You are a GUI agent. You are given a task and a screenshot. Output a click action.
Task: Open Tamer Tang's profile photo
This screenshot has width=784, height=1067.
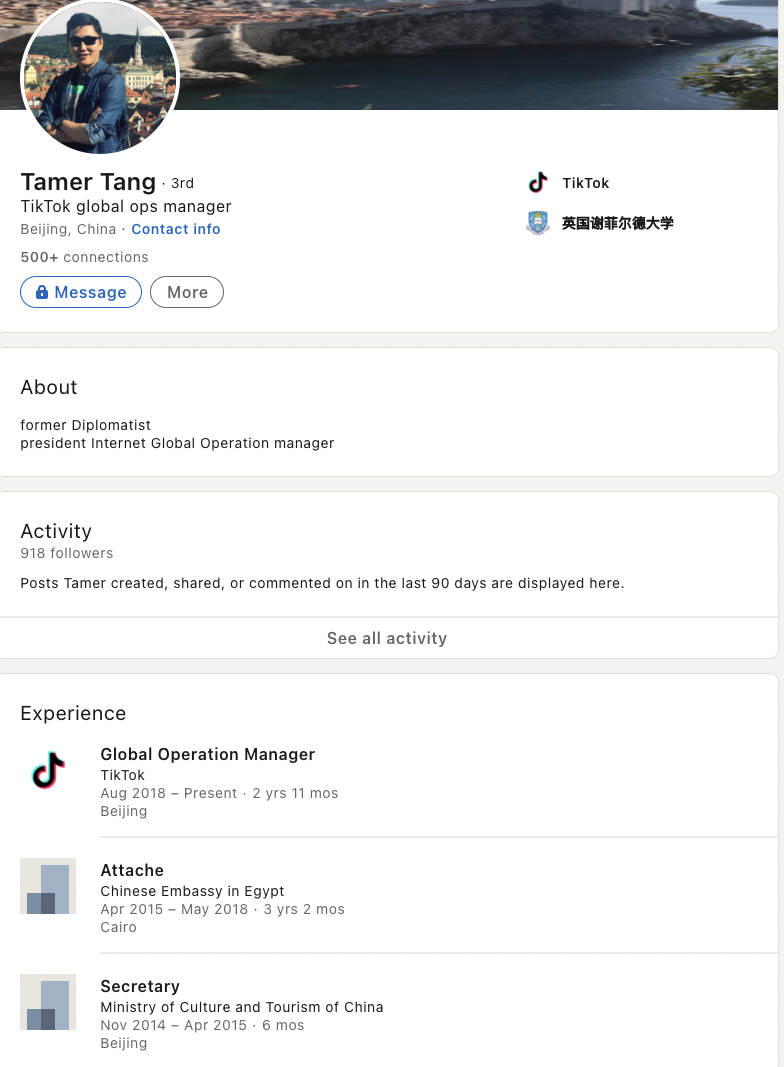pyautogui.click(x=100, y=77)
